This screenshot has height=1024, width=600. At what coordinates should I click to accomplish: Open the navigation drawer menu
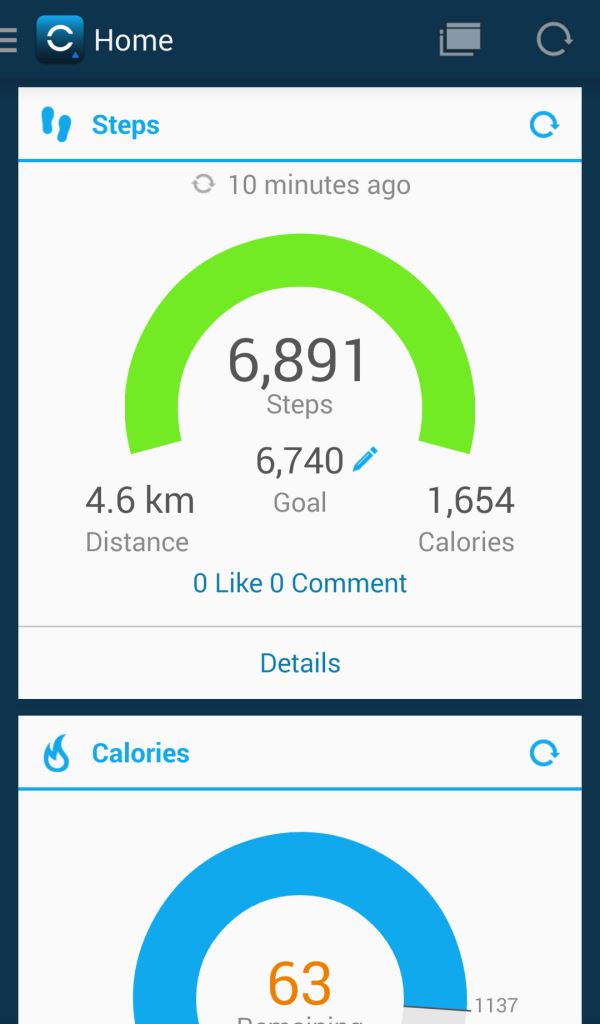click(10, 40)
